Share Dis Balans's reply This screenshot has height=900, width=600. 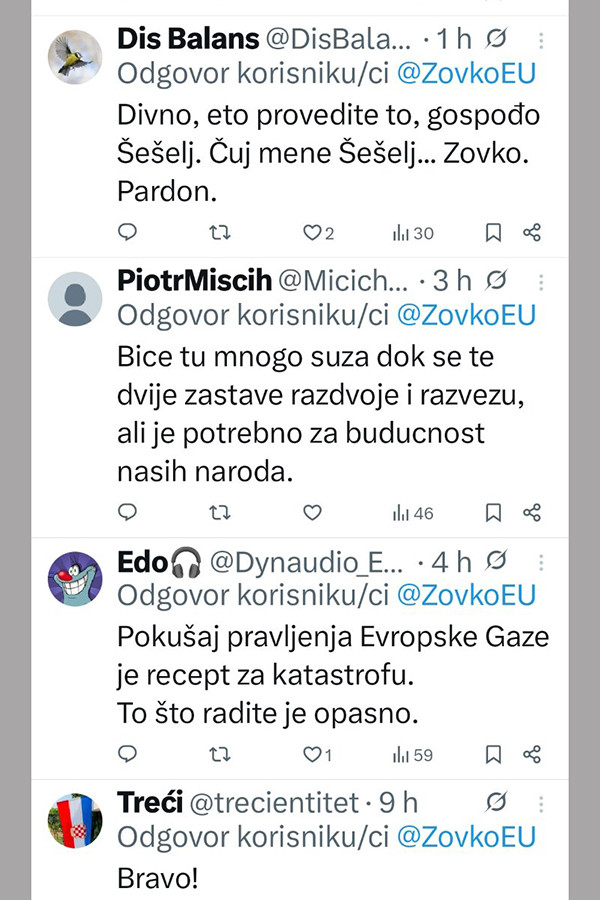532,233
